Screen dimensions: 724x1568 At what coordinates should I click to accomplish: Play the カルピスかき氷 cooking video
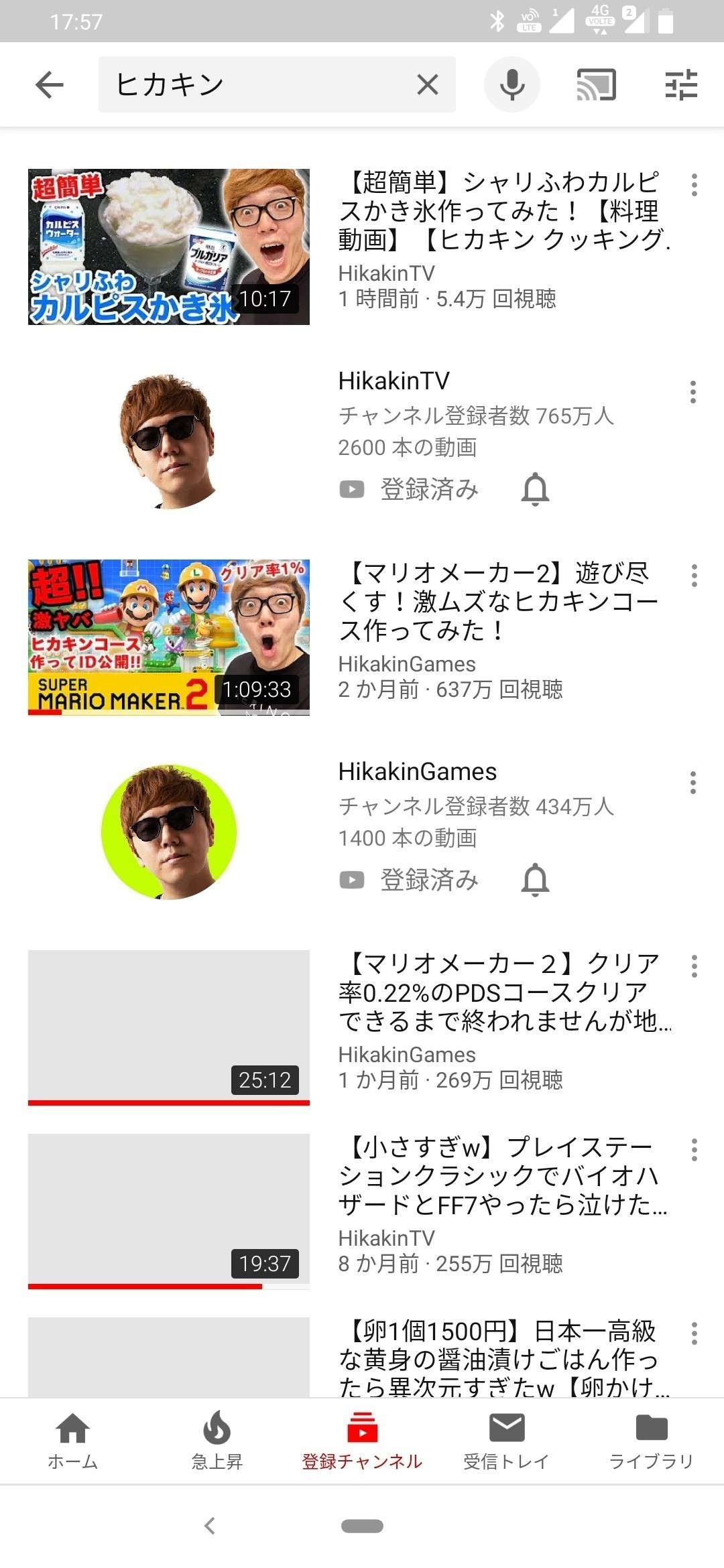[x=169, y=247]
